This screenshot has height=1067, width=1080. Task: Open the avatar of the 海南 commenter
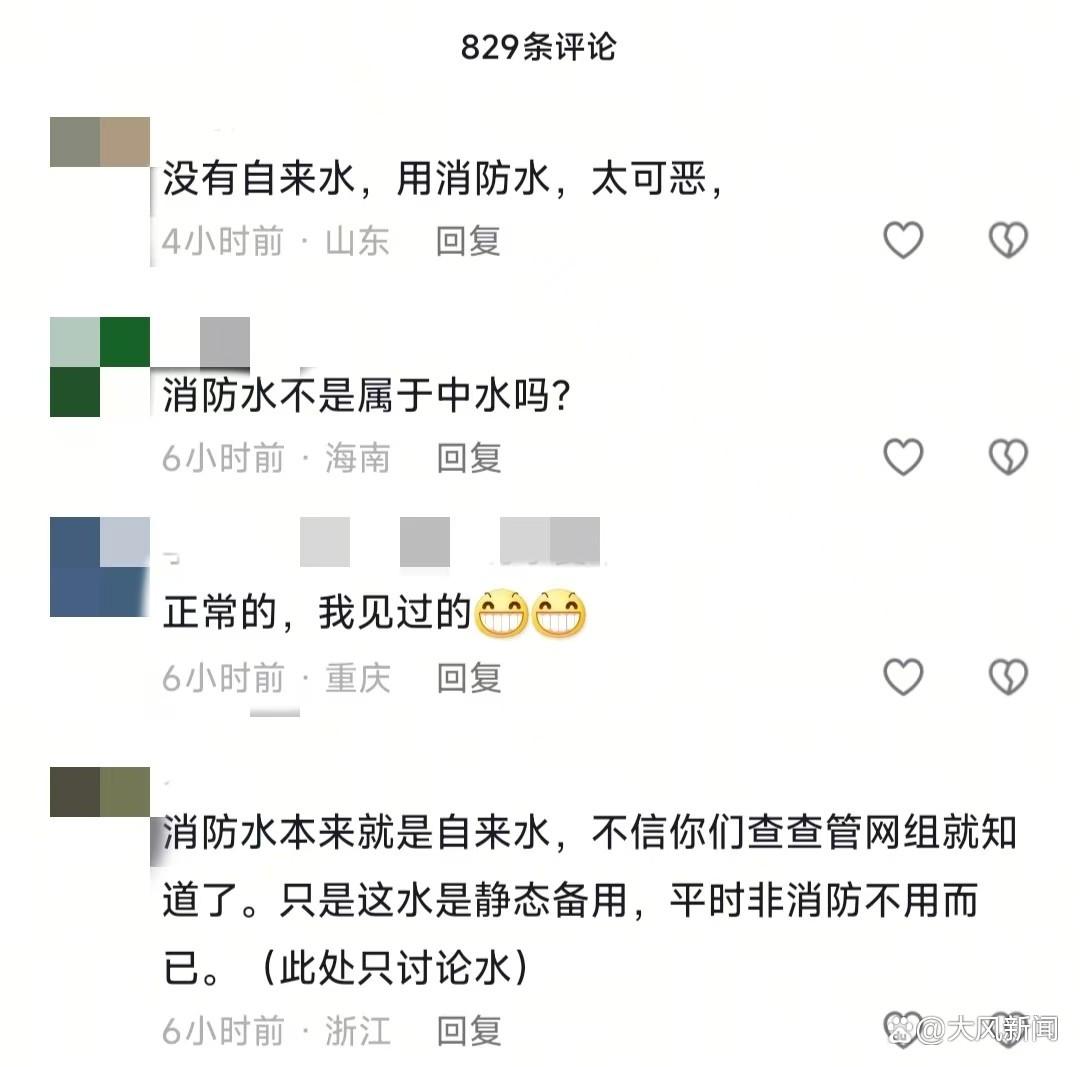(x=99, y=366)
